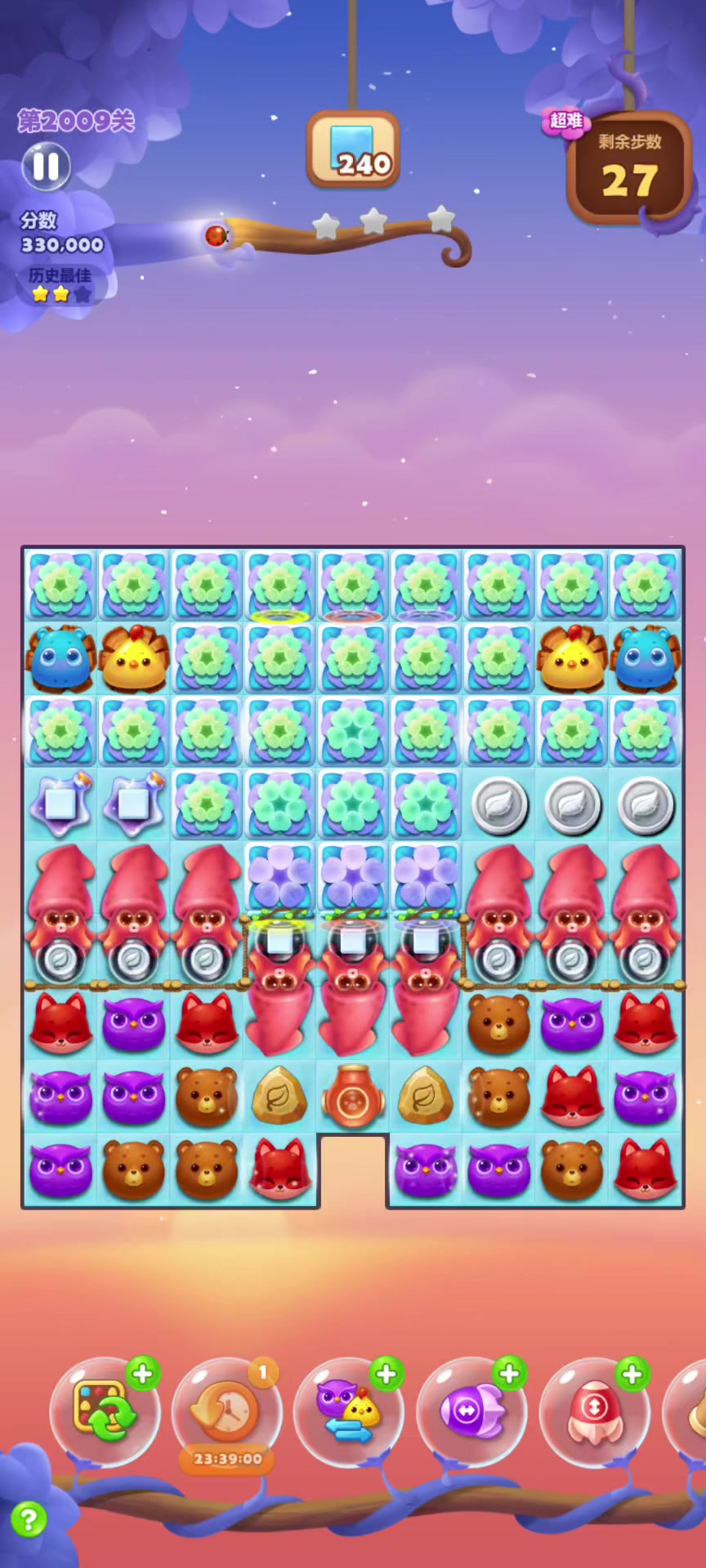Use the swap-animals booster
Screen dimensions: 706x1568
349,1411
